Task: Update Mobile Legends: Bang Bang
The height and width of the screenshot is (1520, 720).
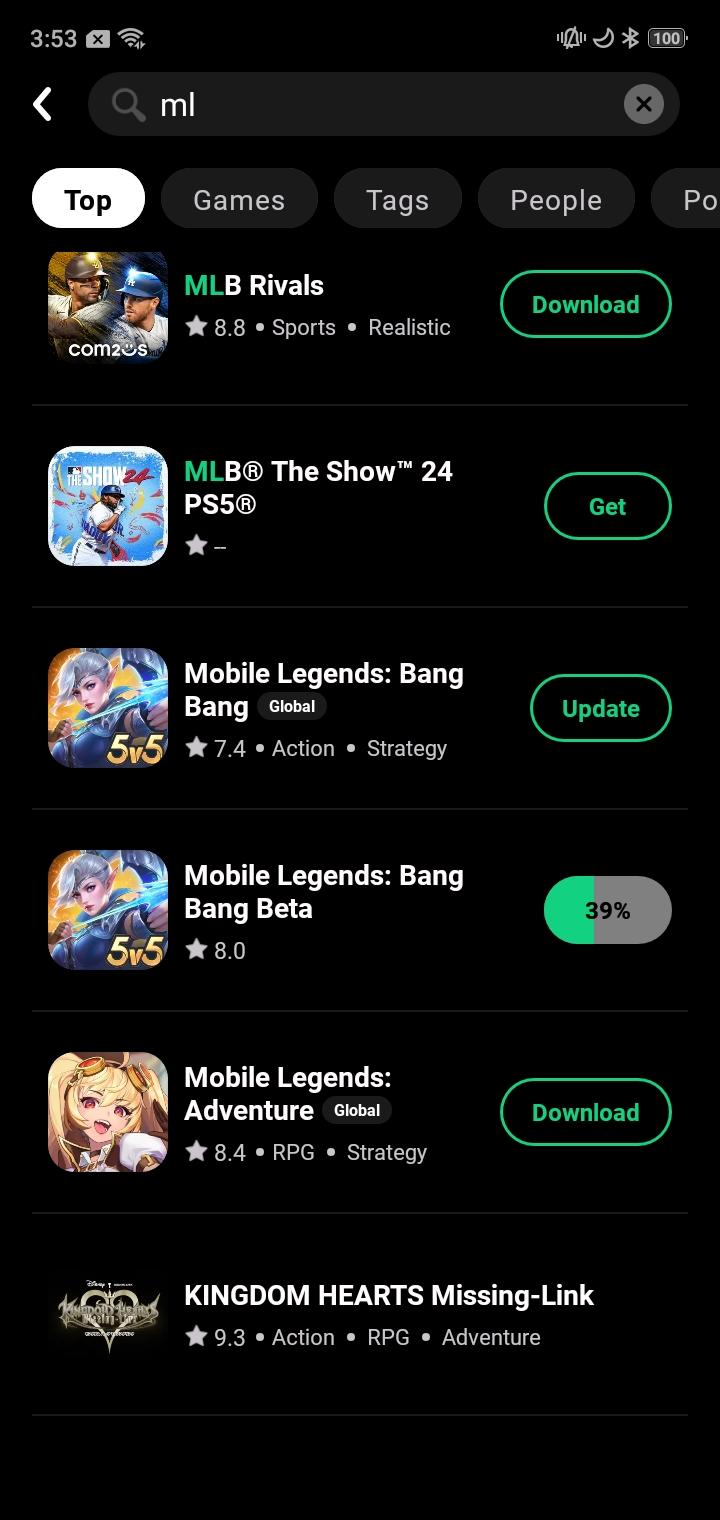Action: (x=600, y=708)
